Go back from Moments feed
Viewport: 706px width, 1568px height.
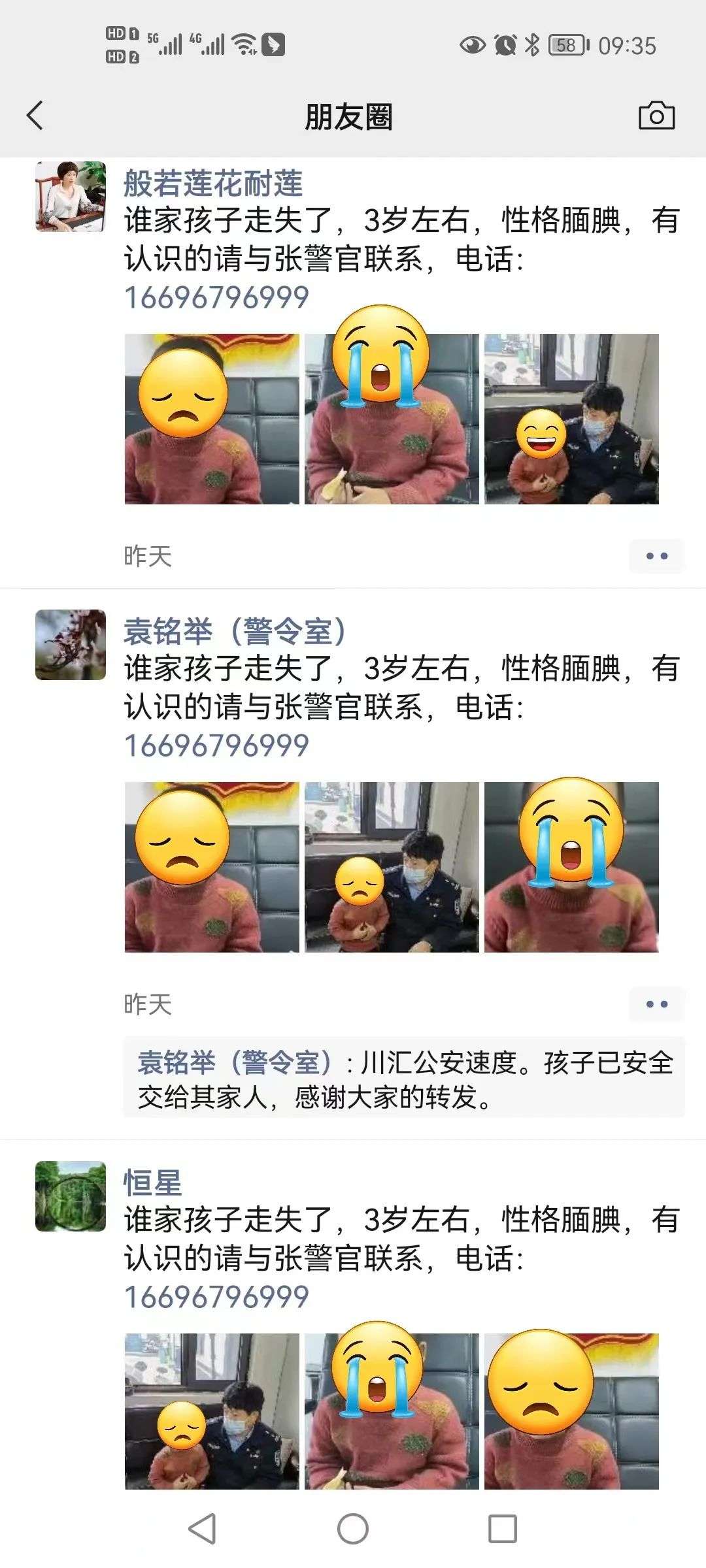click(35, 116)
